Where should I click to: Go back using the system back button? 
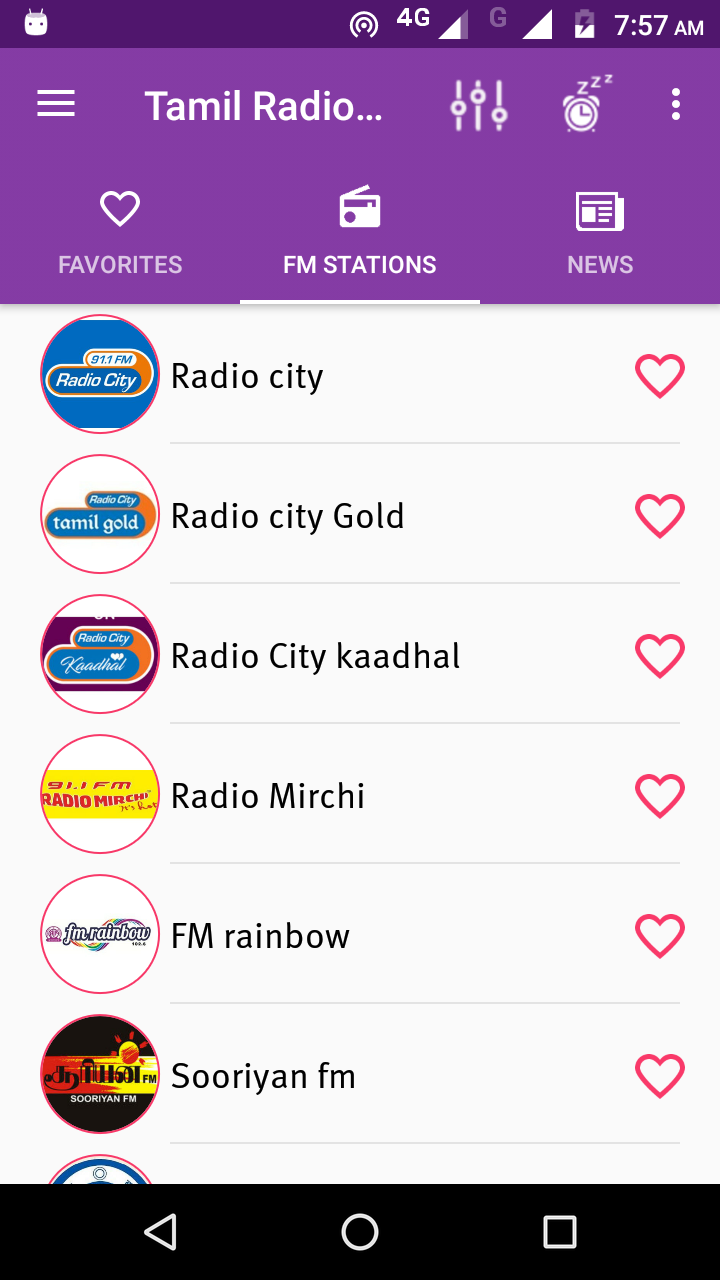(x=161, y=1232)
